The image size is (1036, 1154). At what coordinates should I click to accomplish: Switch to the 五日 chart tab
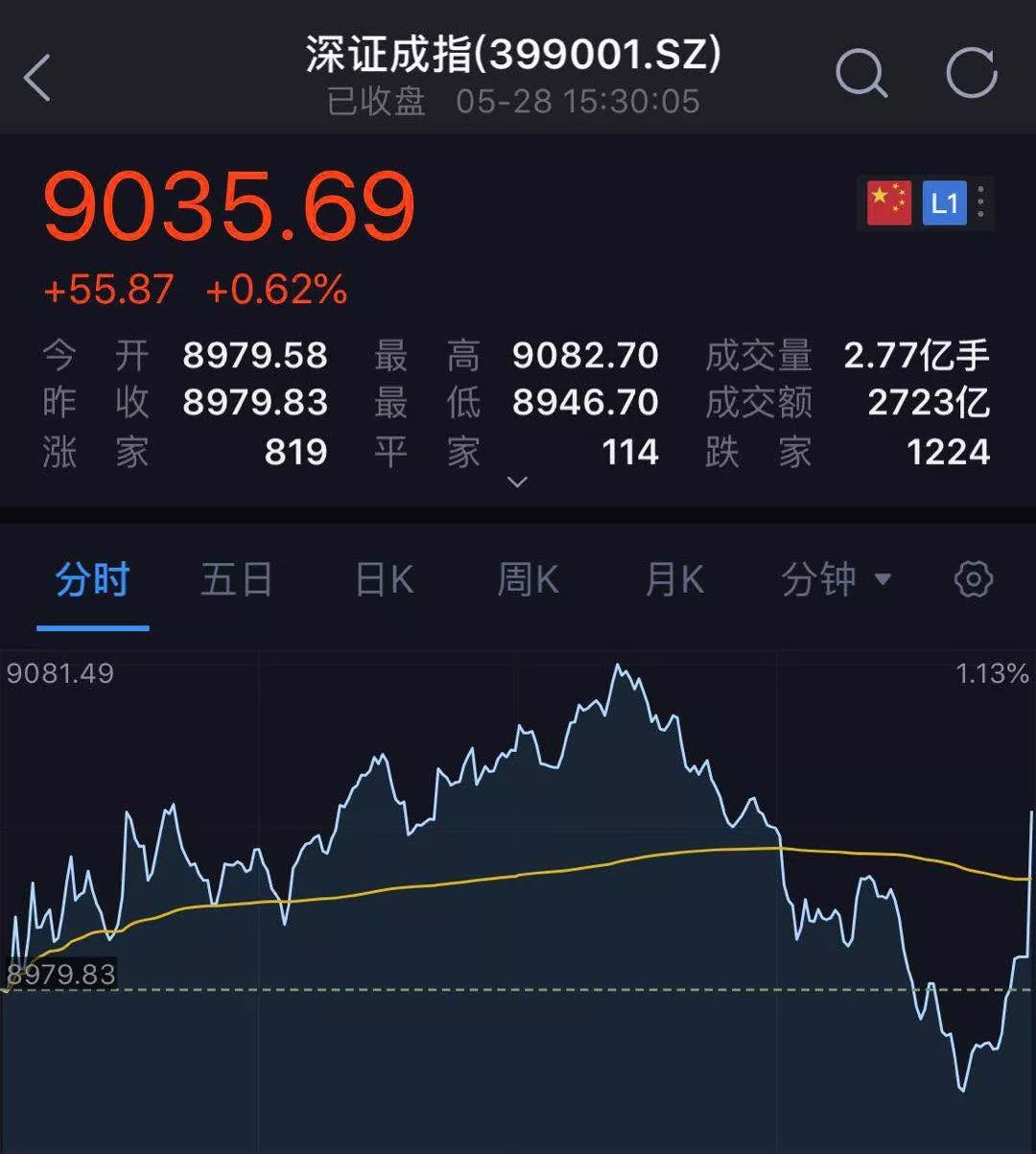(x=236, y=580)
